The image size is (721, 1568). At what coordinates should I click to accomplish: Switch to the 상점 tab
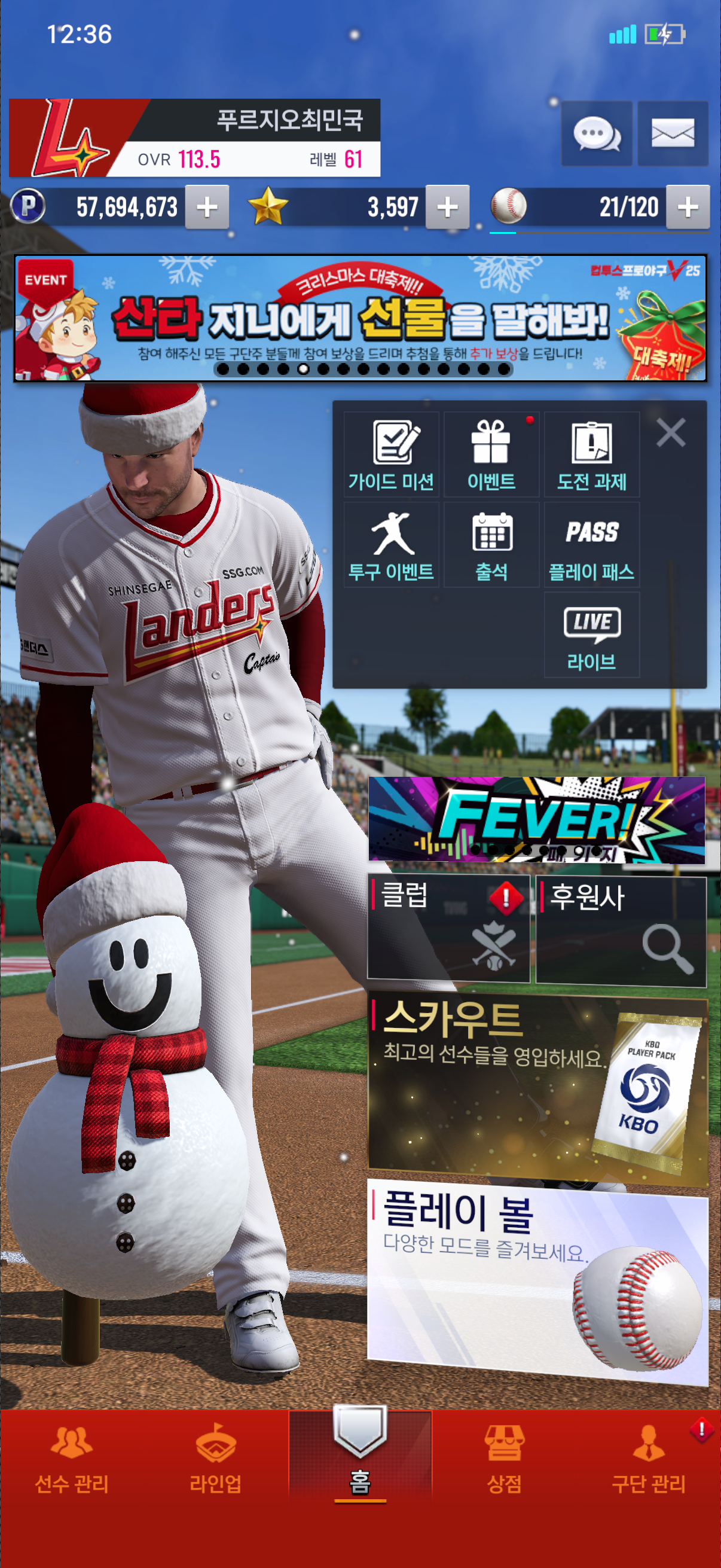[505, 1459]
